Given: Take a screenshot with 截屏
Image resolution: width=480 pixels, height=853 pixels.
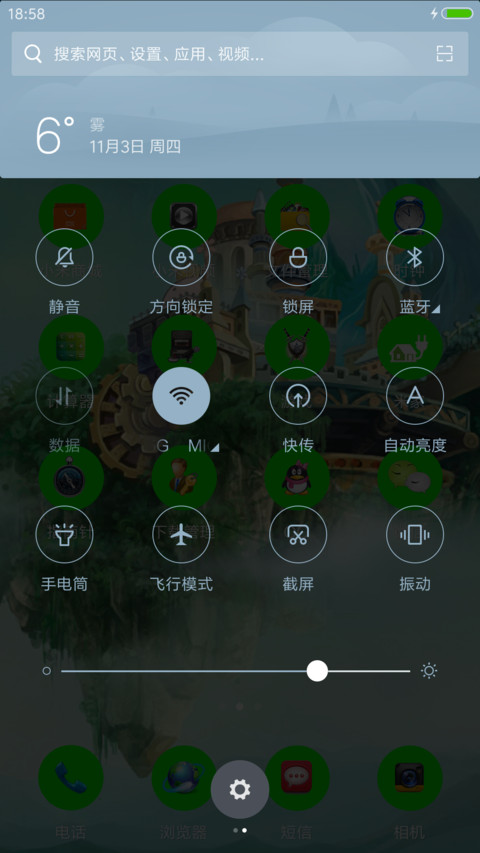Looking at the screenshot, I should click(298, 535).
